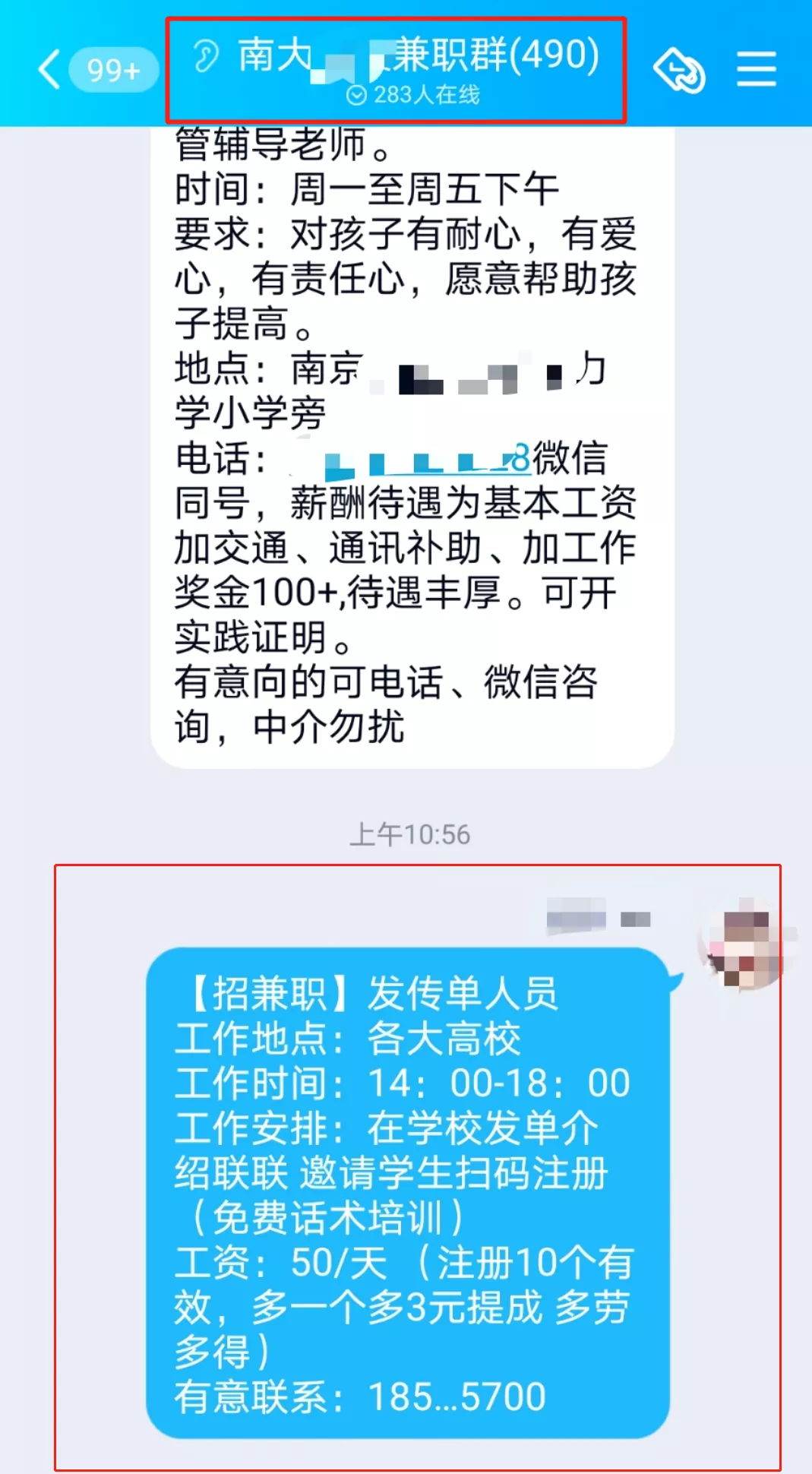Open the group title 兼职群(490)
Screen dimensions: 812x1474
click(x=419, y=56)
